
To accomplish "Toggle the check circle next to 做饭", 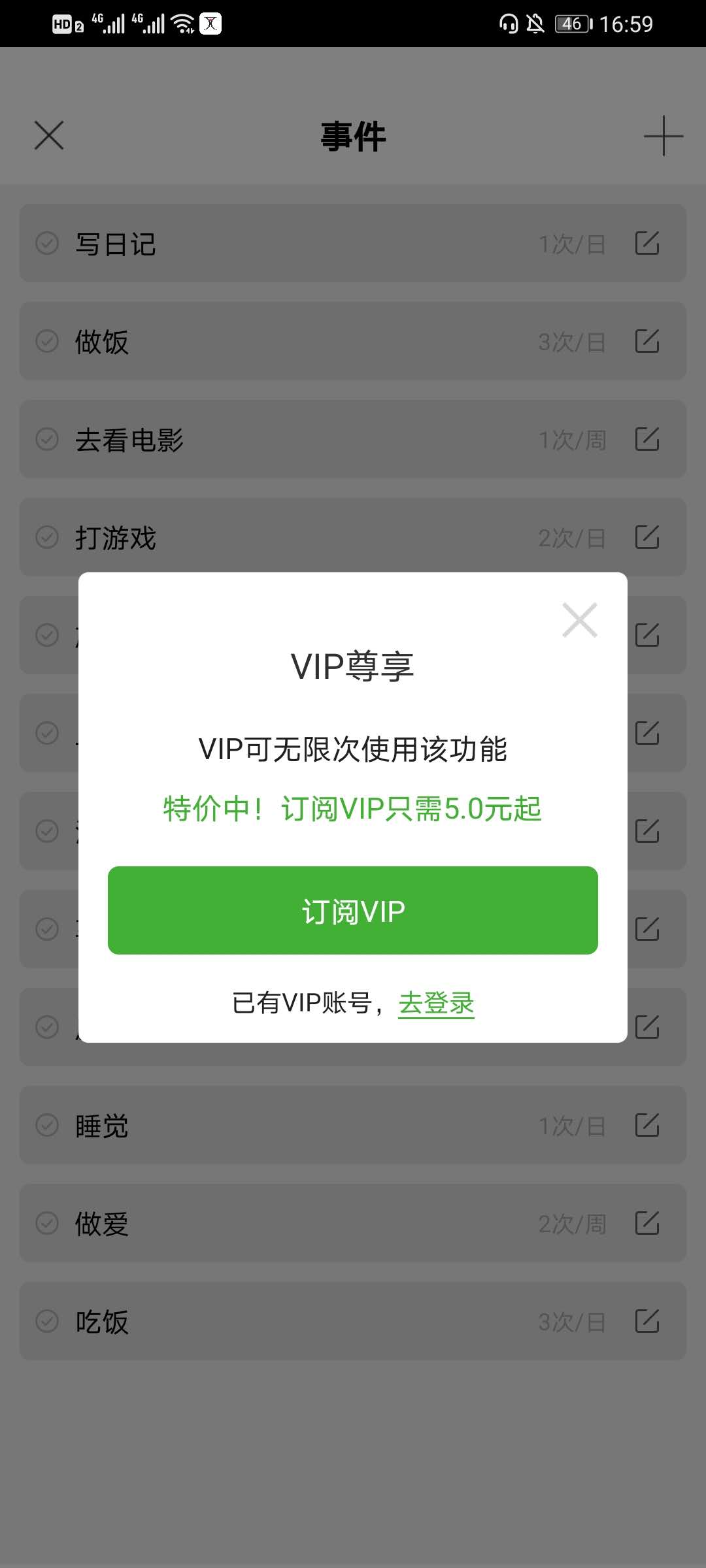I will (47, 341).
